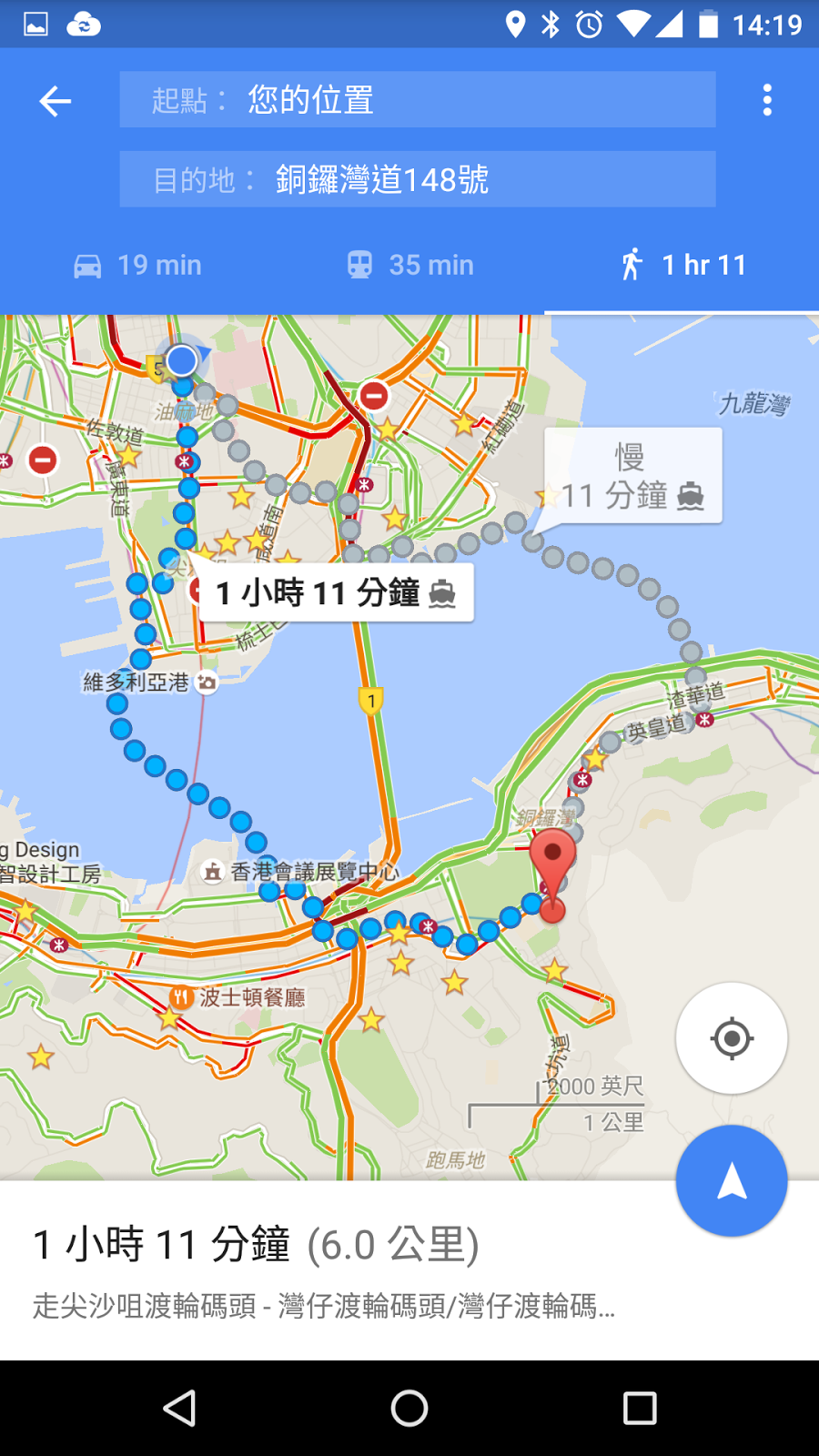
Task: Start navigation with the blue arrow button
Action: coord(731,1181)
